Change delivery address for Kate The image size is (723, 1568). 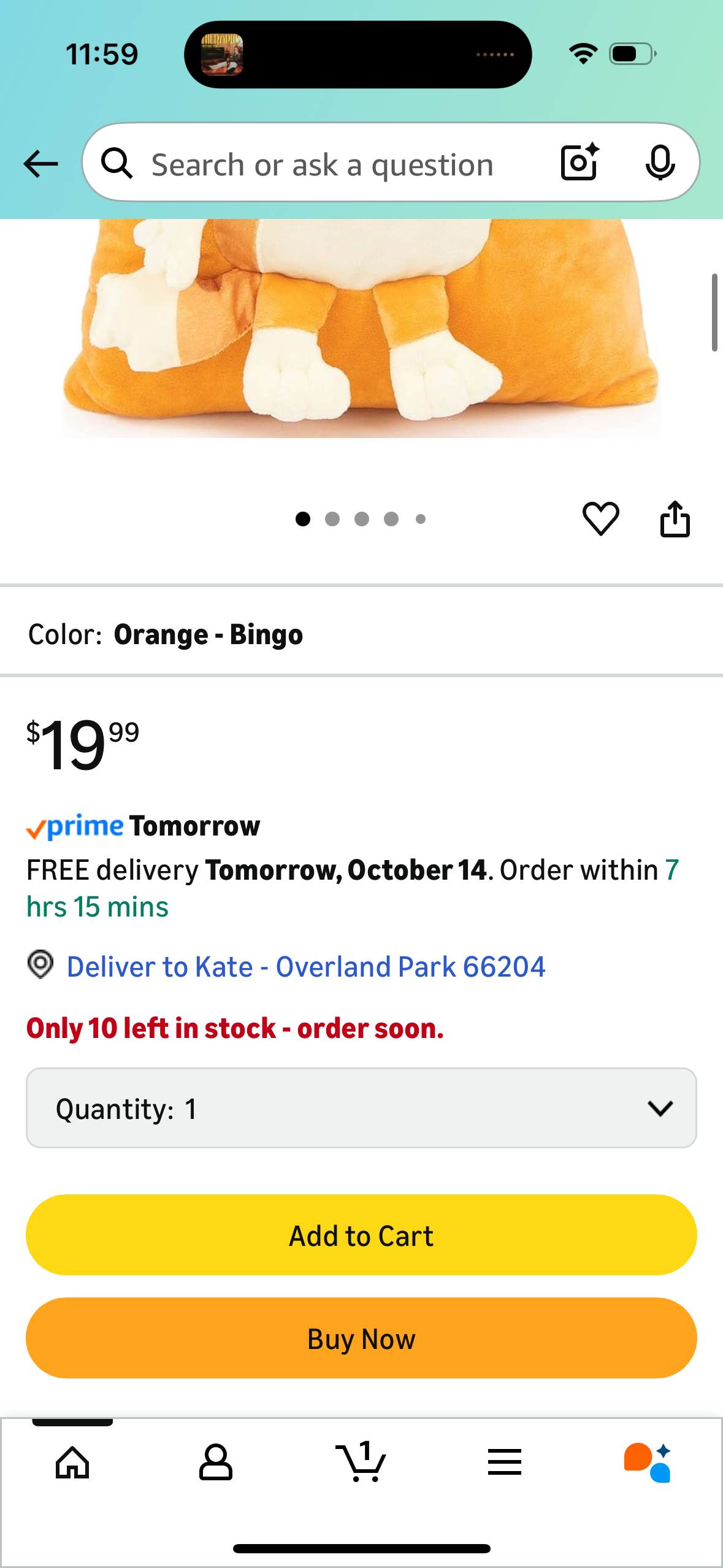click(x=305, y=967)
